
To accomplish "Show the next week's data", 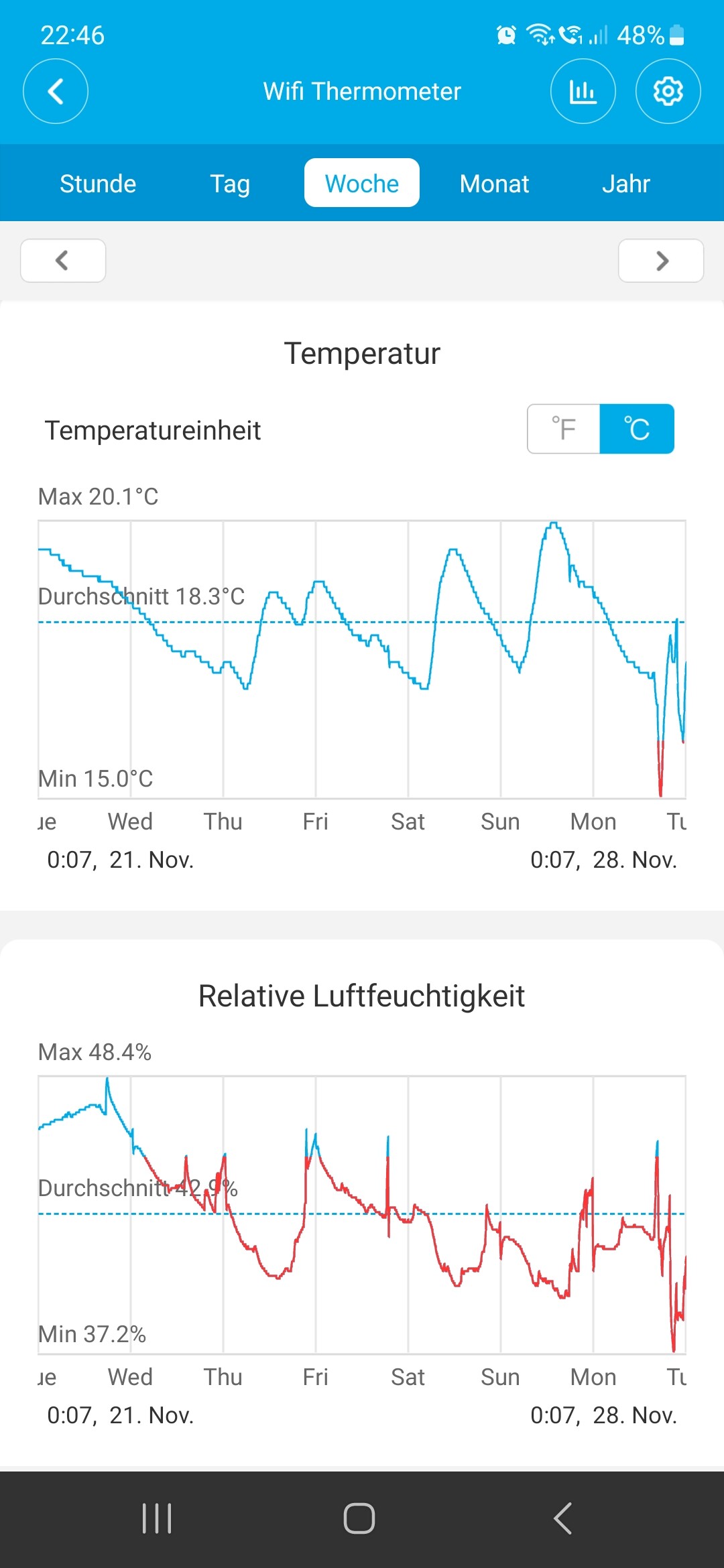I will (661, 261).
